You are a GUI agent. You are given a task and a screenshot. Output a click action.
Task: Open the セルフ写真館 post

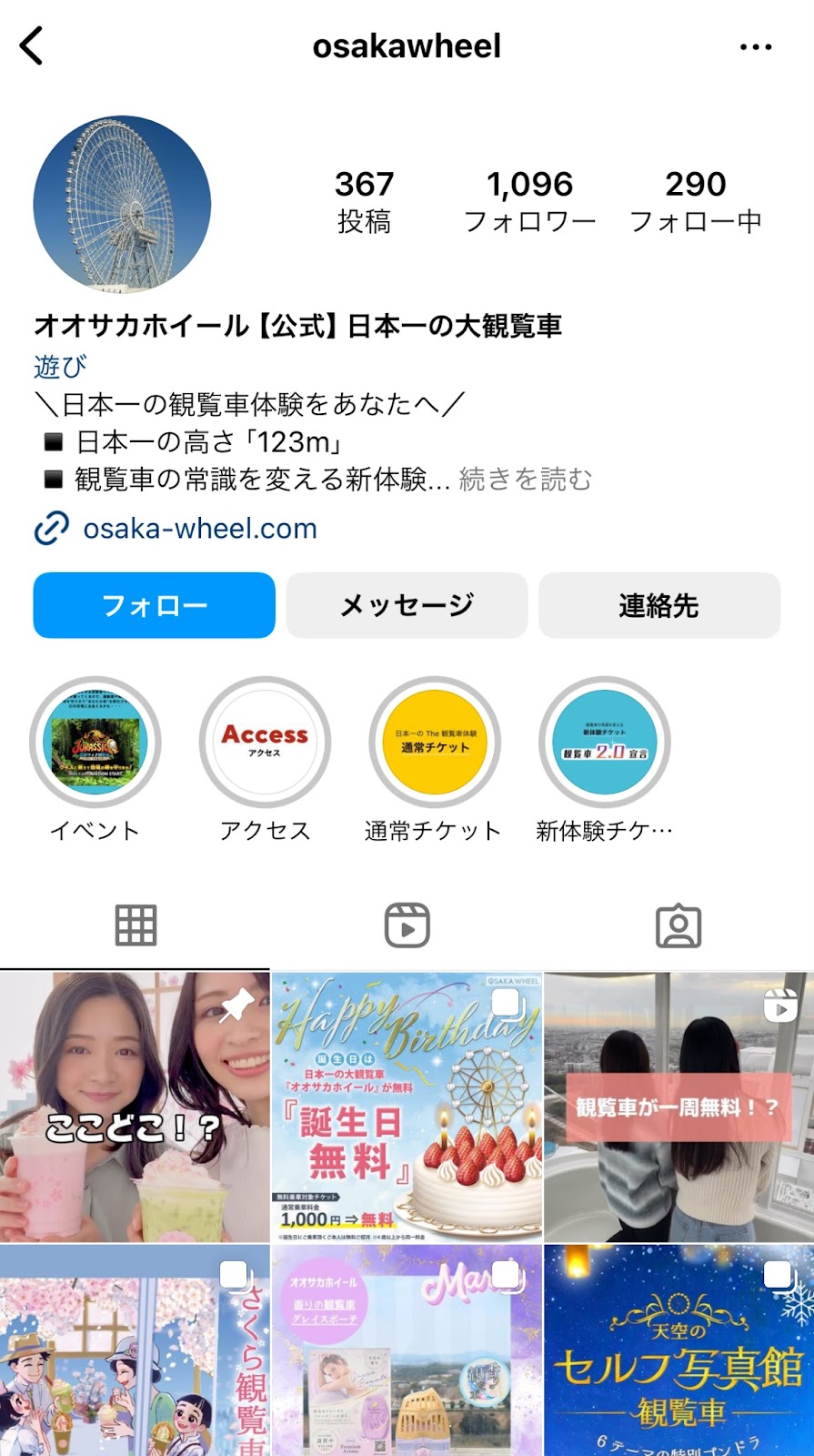tap(678, 1351)
